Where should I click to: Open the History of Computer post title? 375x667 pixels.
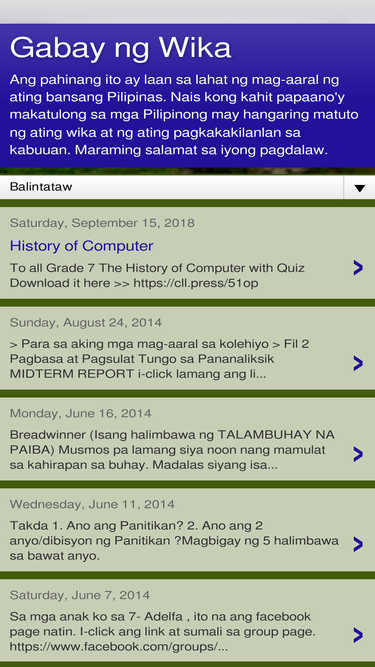coord(81,246)
